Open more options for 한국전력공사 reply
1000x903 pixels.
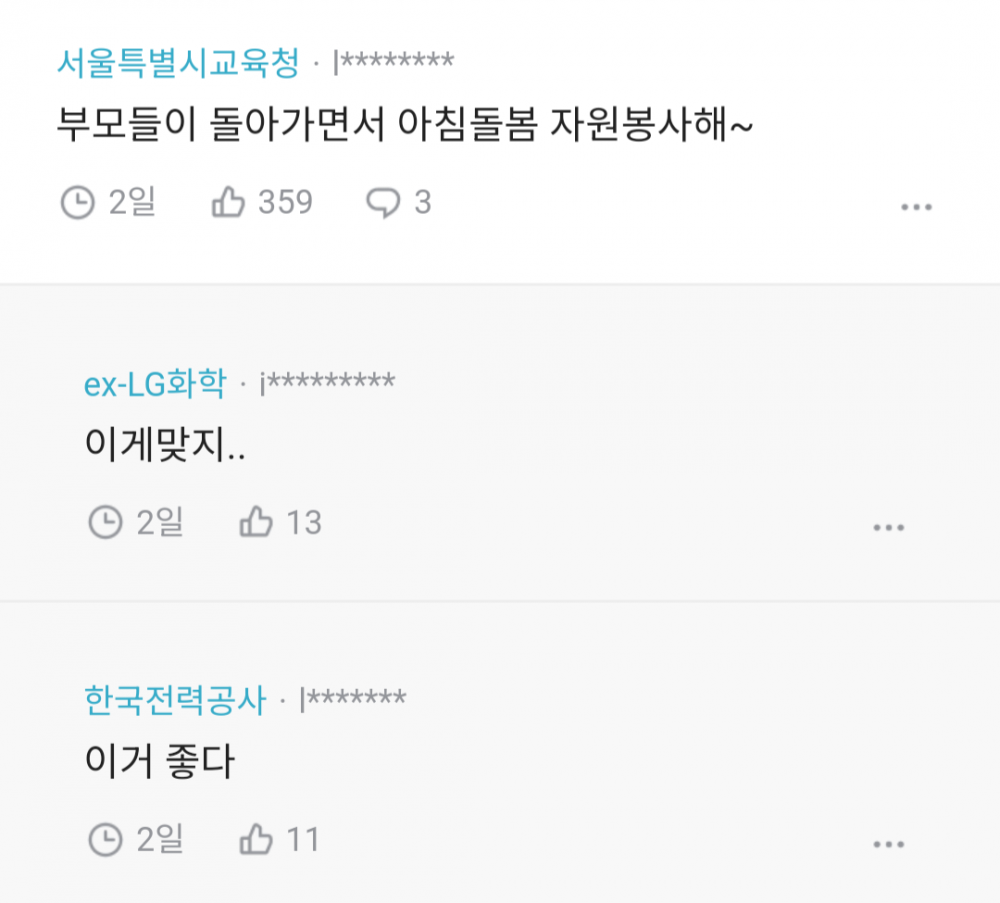[888, 844]
